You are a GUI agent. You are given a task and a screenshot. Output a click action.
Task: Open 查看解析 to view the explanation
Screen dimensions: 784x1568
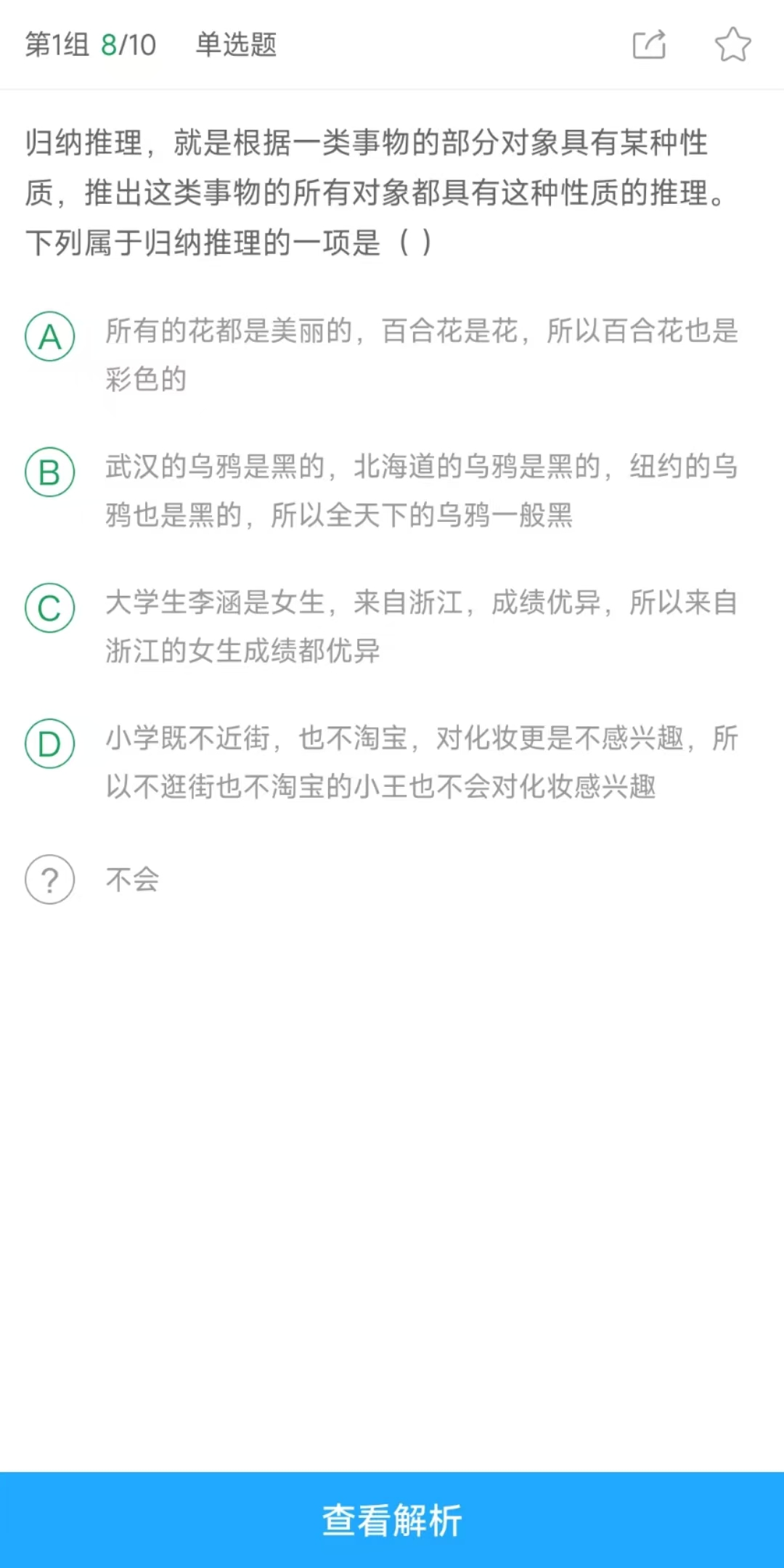point(392,1520)
